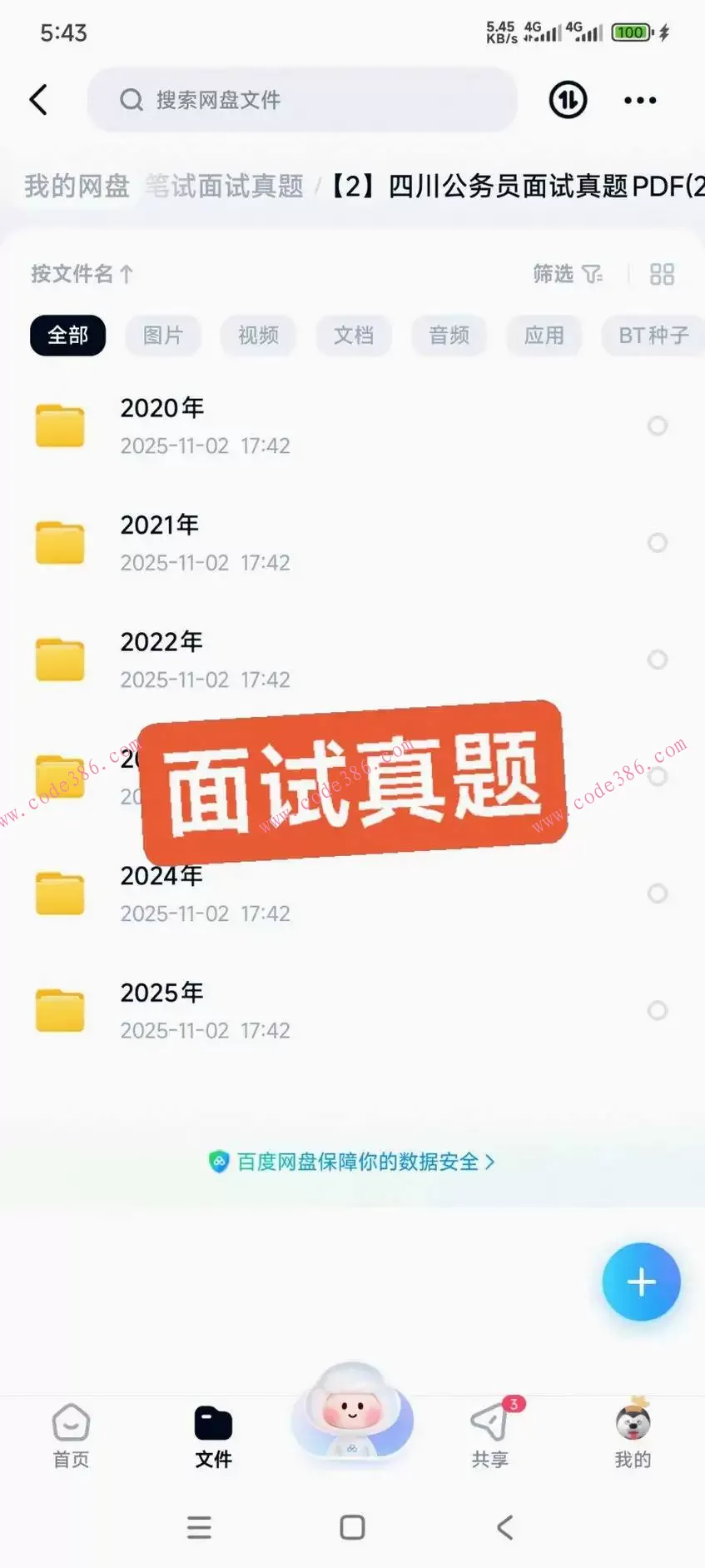The image size is (705, 1568).
Task: Select the 2025年 folder checkbox
Action: [x=658, y=1010]
